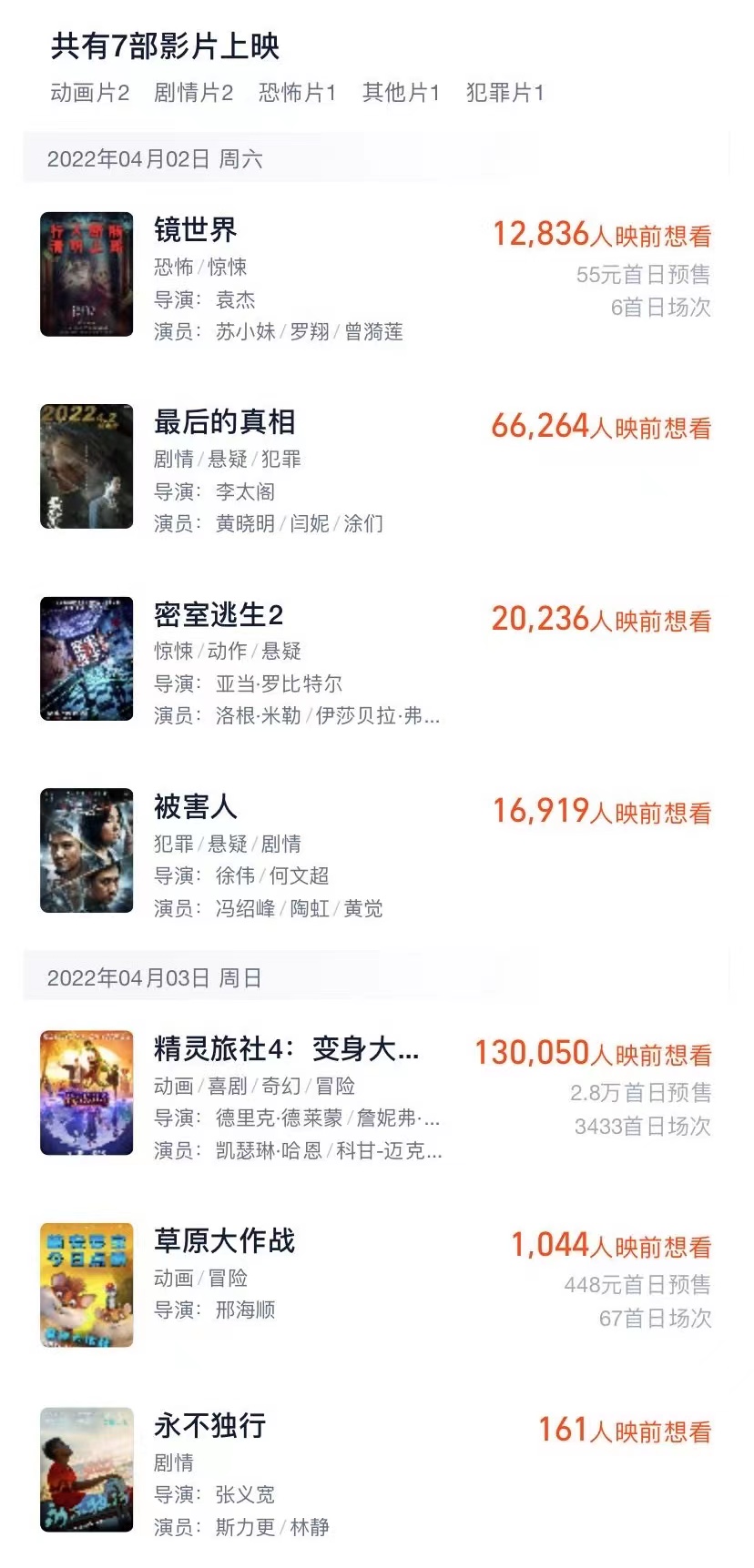Tap the 精灵旅社4 movie row

coord(285,1050)
